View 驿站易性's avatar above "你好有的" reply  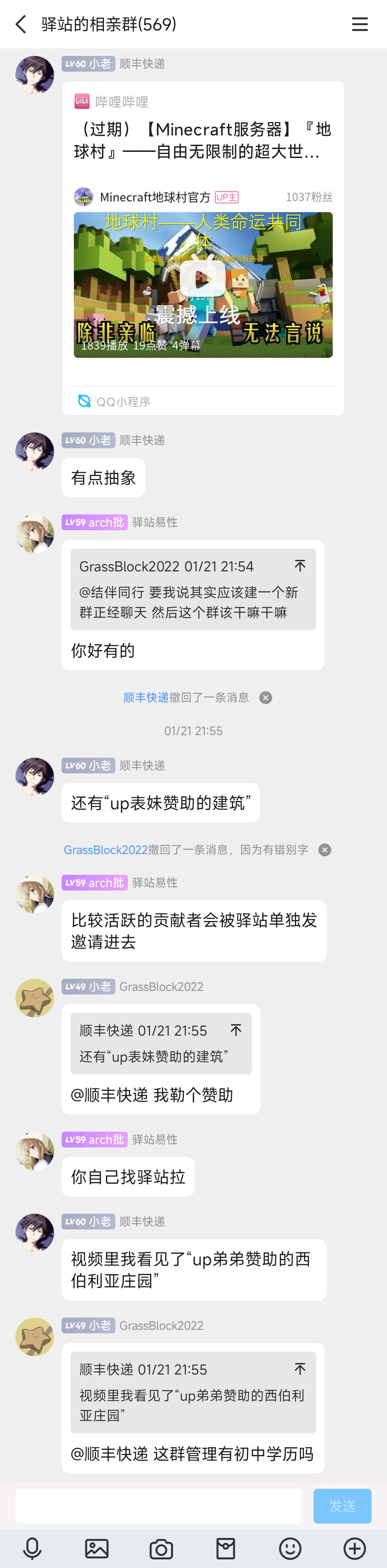(x=35, y=534)
